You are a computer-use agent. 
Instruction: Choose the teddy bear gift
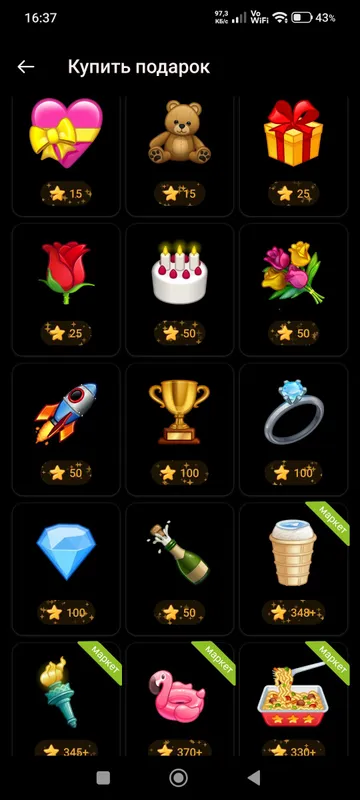pos(179,156)
